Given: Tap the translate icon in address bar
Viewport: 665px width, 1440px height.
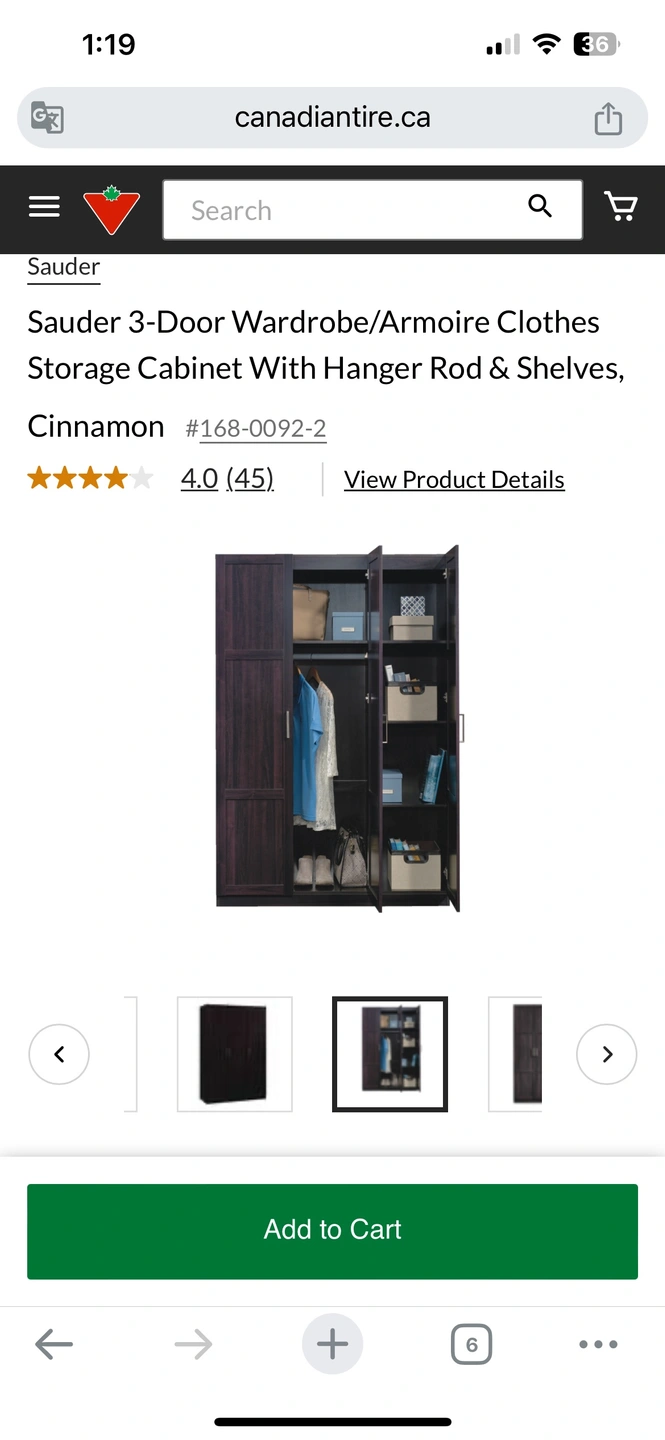Looking at the screenshot, I should tap(47, 118).
